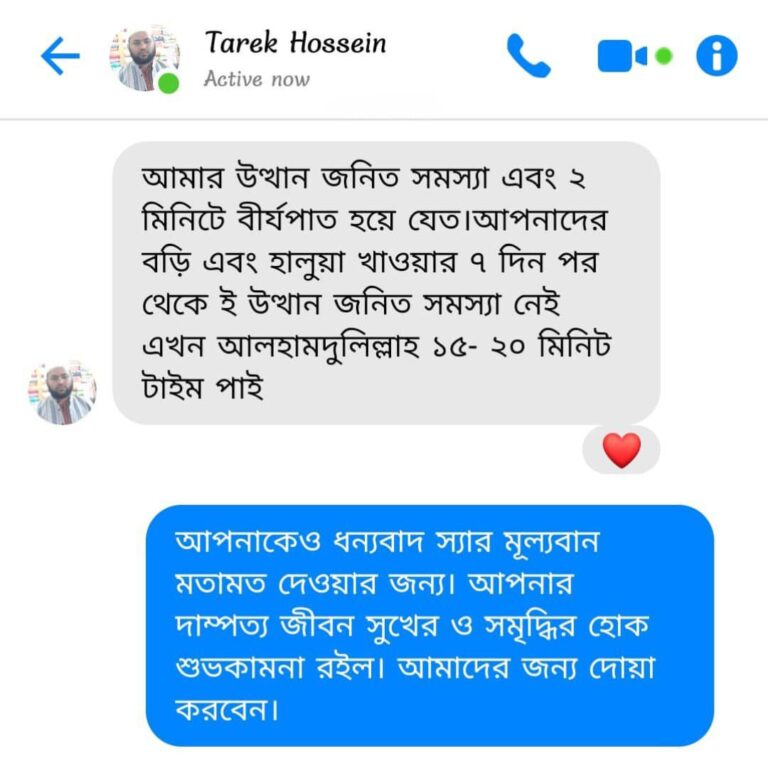Viewport: 768px width, 768px height.
Task: Start a voice call with Tarek Hossein
Action: point(528,56)
